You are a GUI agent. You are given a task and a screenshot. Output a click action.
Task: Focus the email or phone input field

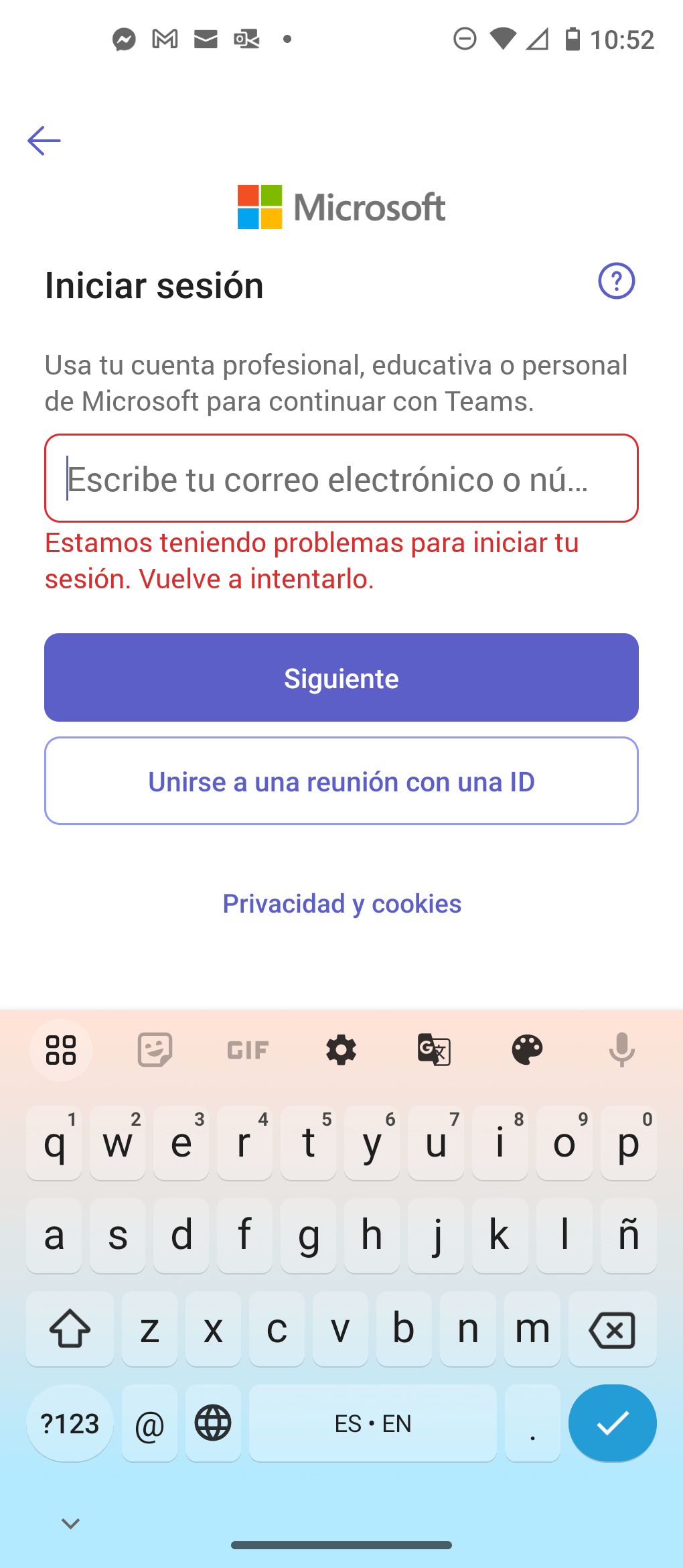[341, 478]
